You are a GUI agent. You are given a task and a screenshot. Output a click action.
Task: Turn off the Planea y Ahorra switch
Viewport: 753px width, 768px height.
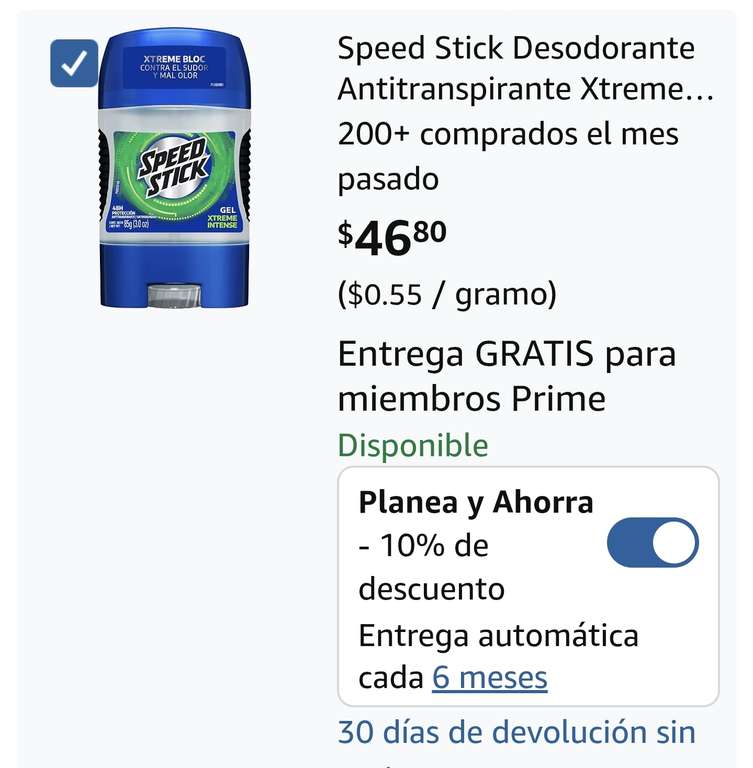tap(653, 543)
